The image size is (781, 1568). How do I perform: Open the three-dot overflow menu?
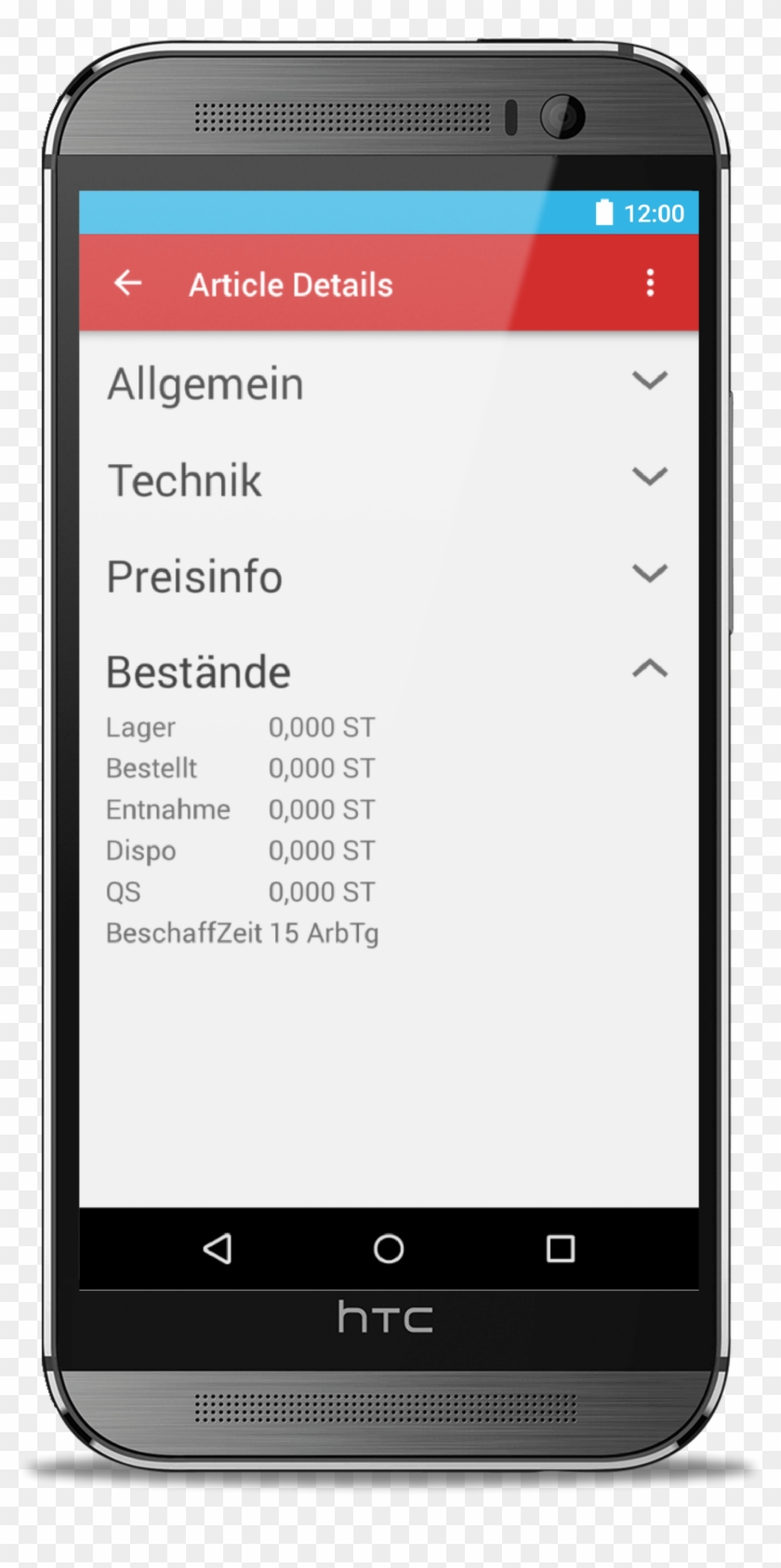pos(650,283)
